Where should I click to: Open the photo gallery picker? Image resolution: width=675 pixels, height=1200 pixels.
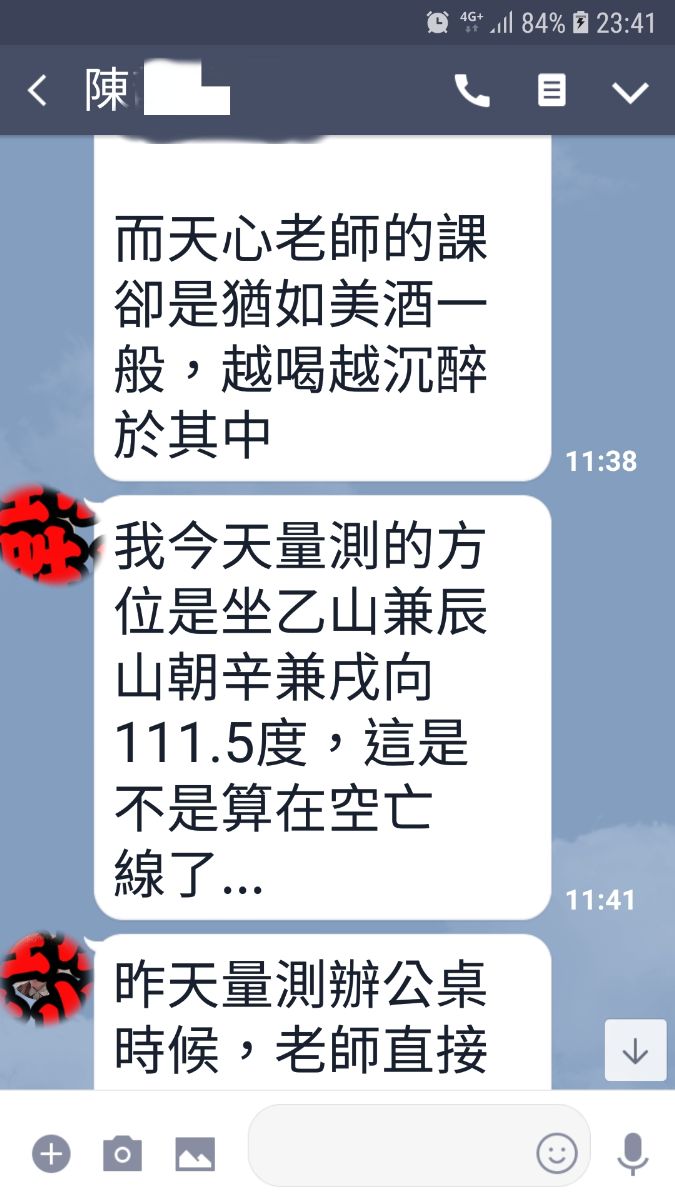point(195,1154)
